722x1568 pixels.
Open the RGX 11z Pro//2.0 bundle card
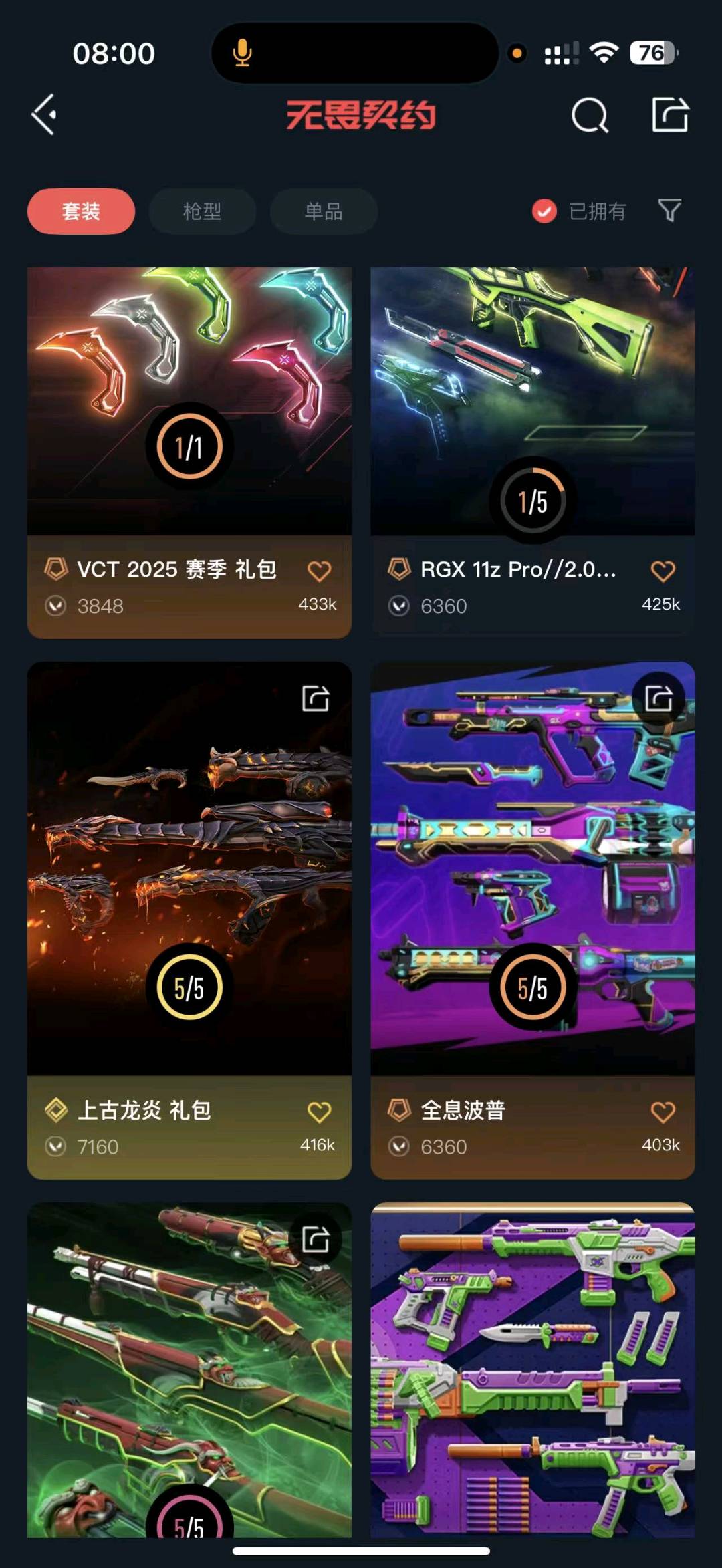pos(533,452)
